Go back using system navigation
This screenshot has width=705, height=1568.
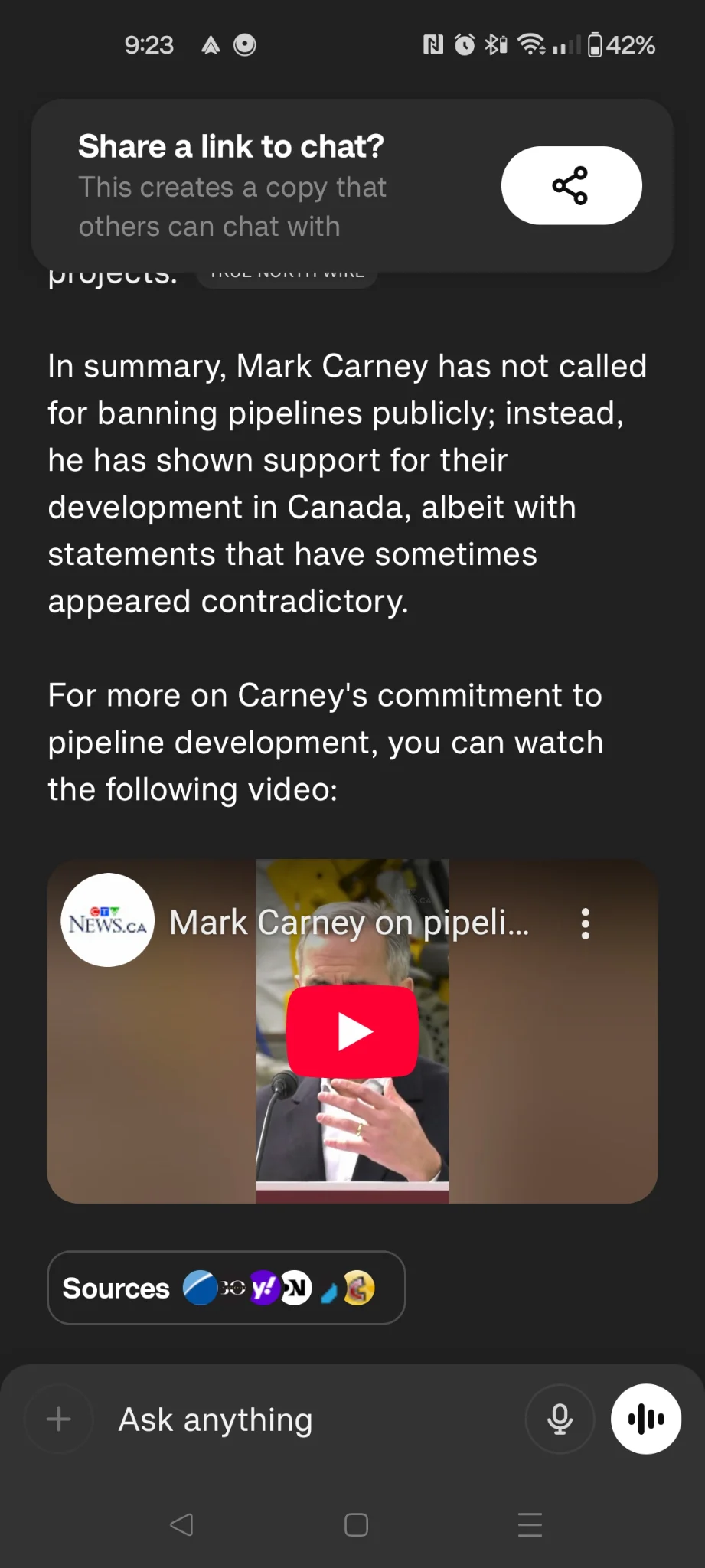pos(181,1524)
